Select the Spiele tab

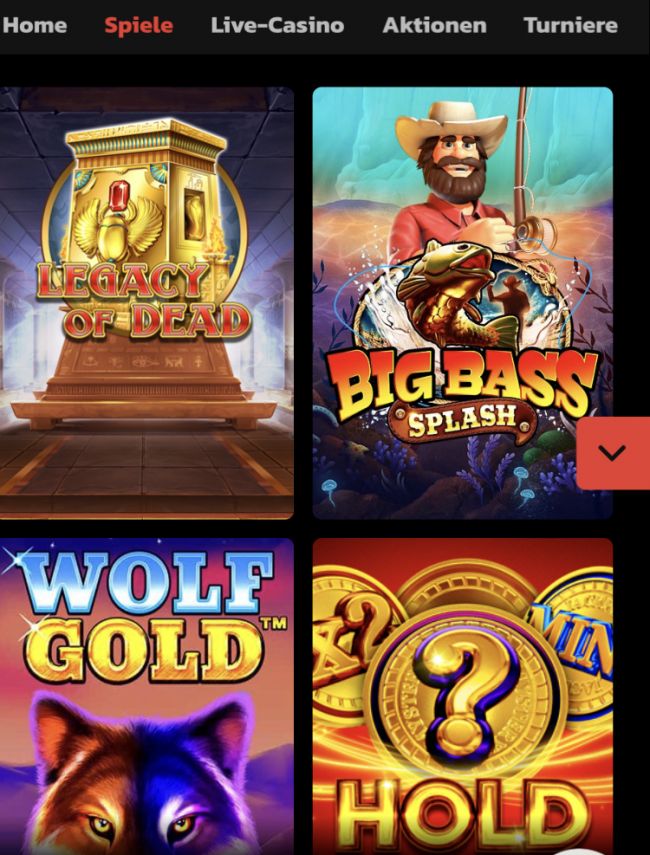138,26
